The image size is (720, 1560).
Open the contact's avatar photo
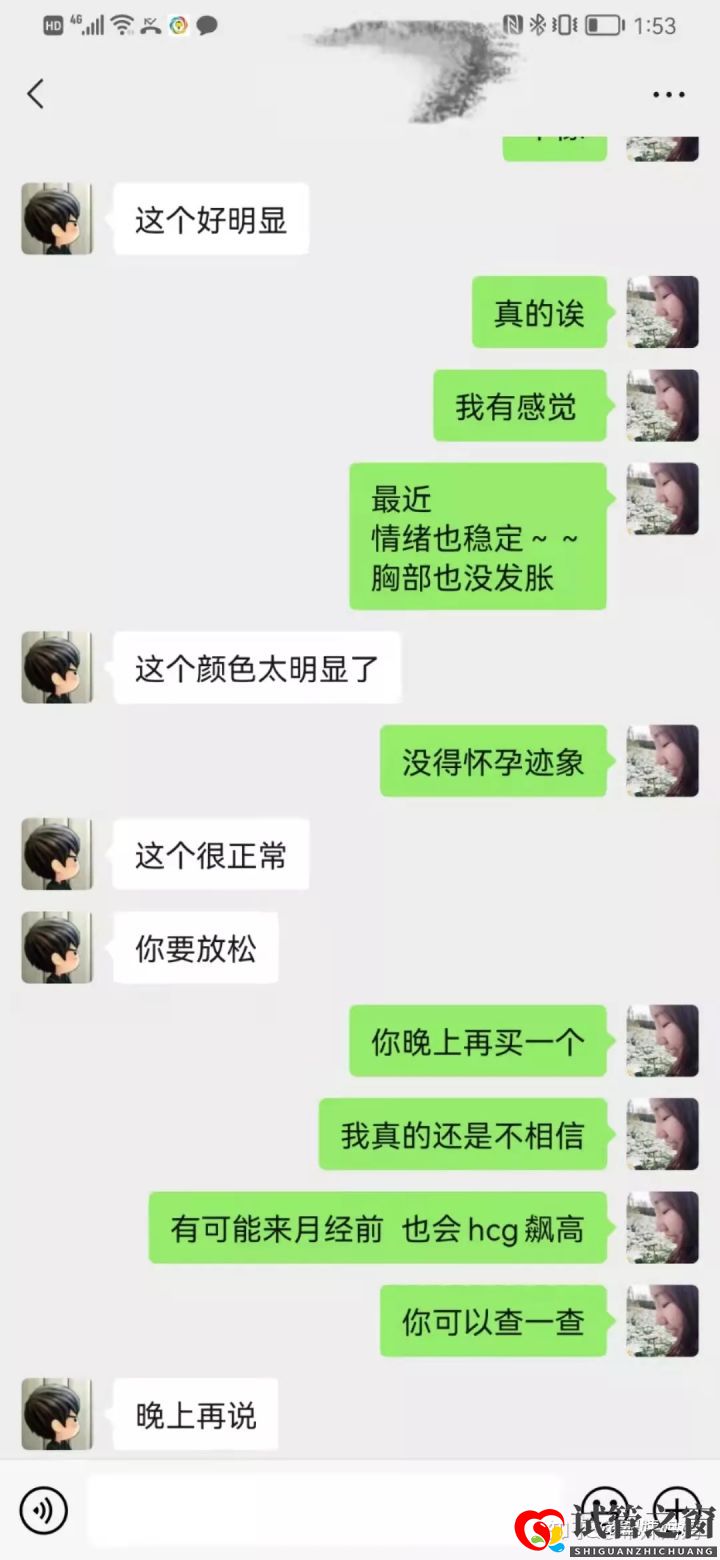point(57,219)
